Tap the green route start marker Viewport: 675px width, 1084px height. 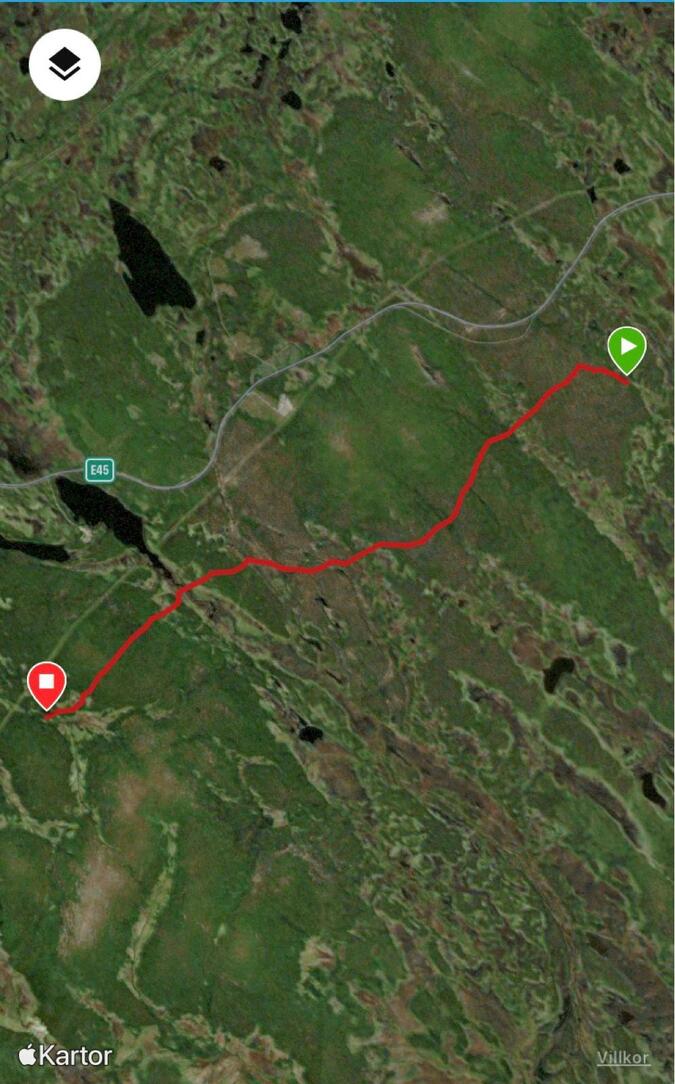pos(627,351)
